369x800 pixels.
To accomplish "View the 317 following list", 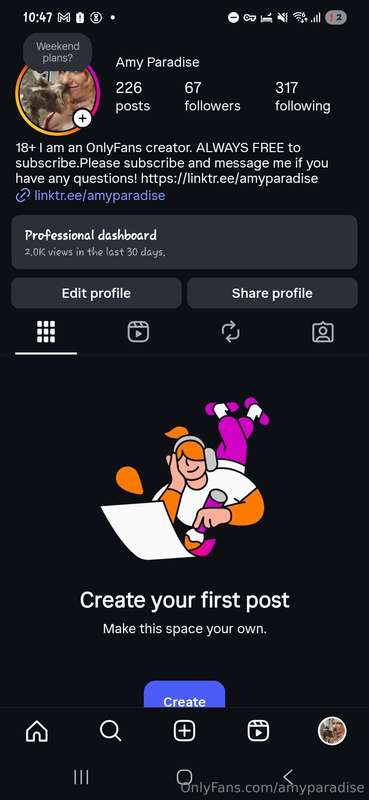I will (x=303, y=96).
